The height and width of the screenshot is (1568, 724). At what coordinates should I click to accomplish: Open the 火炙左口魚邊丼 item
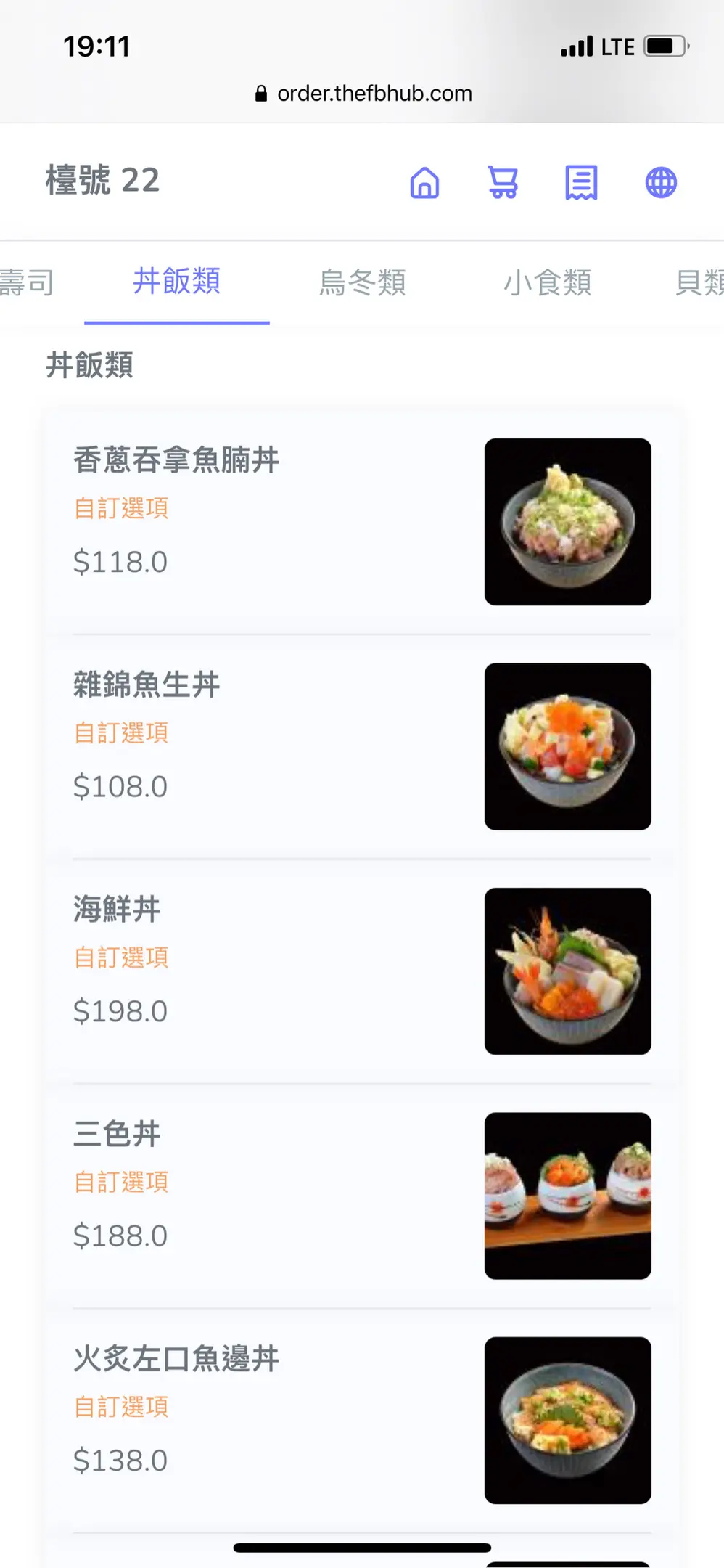coord(176,1359)
